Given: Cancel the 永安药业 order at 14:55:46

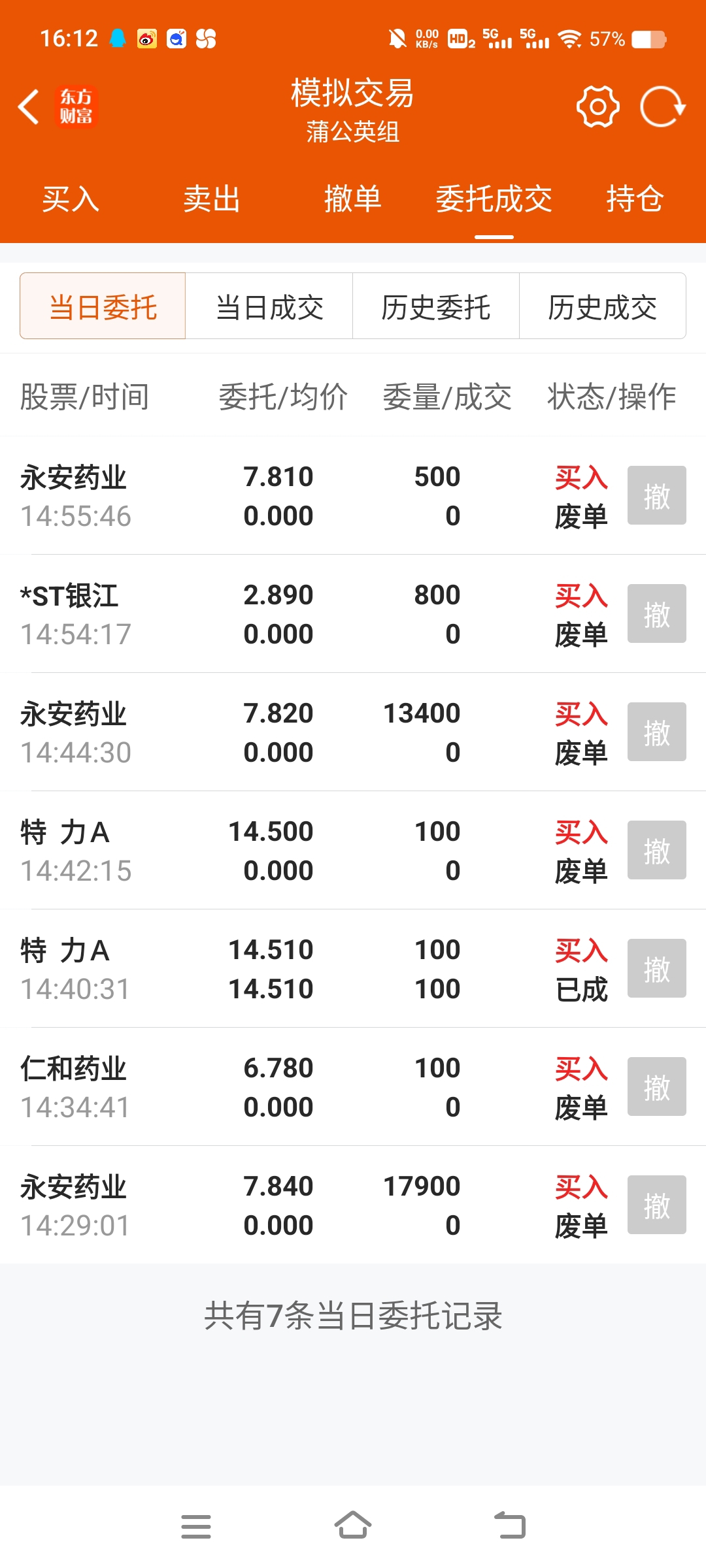Looking at the screenshot, I should tap(657, 495).
